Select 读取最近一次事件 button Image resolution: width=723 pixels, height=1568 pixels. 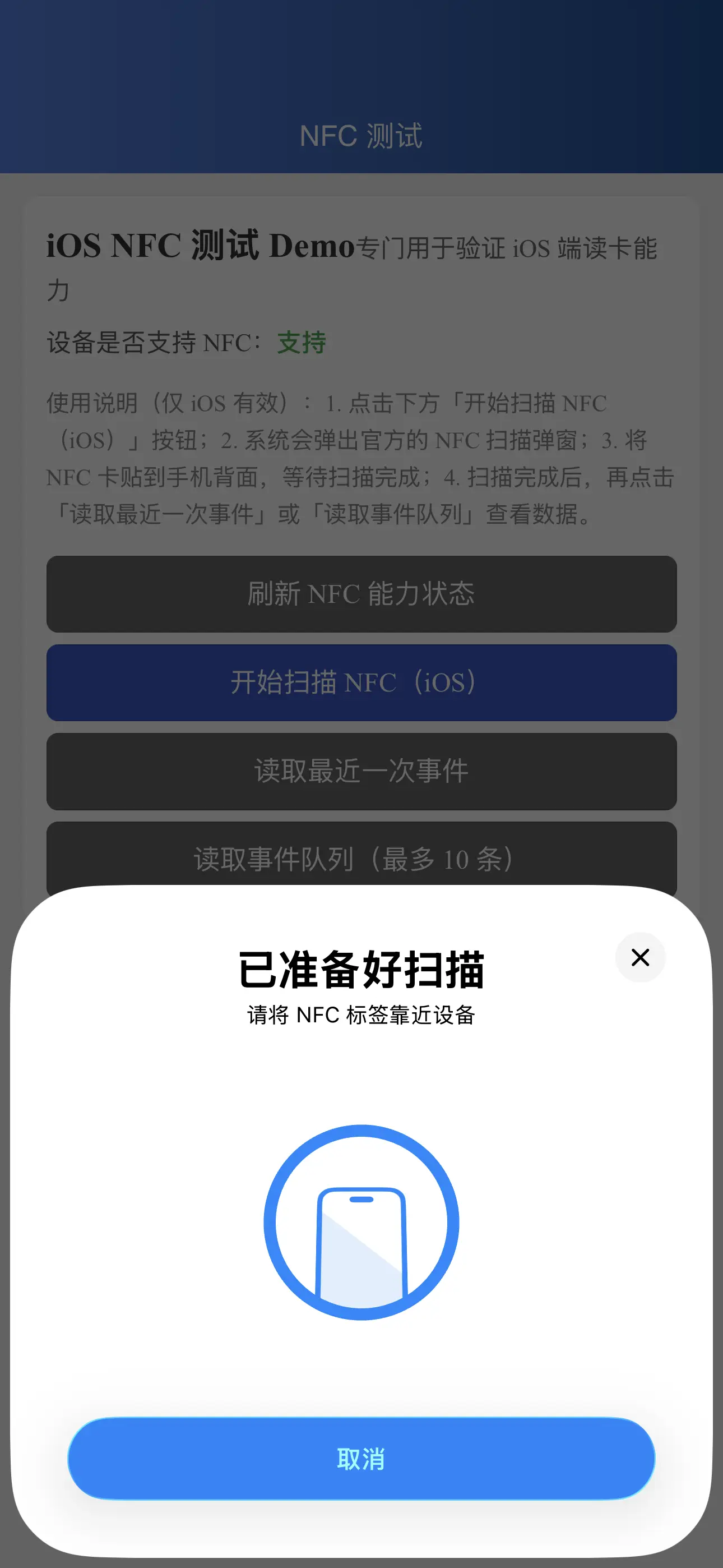point(361,771)
